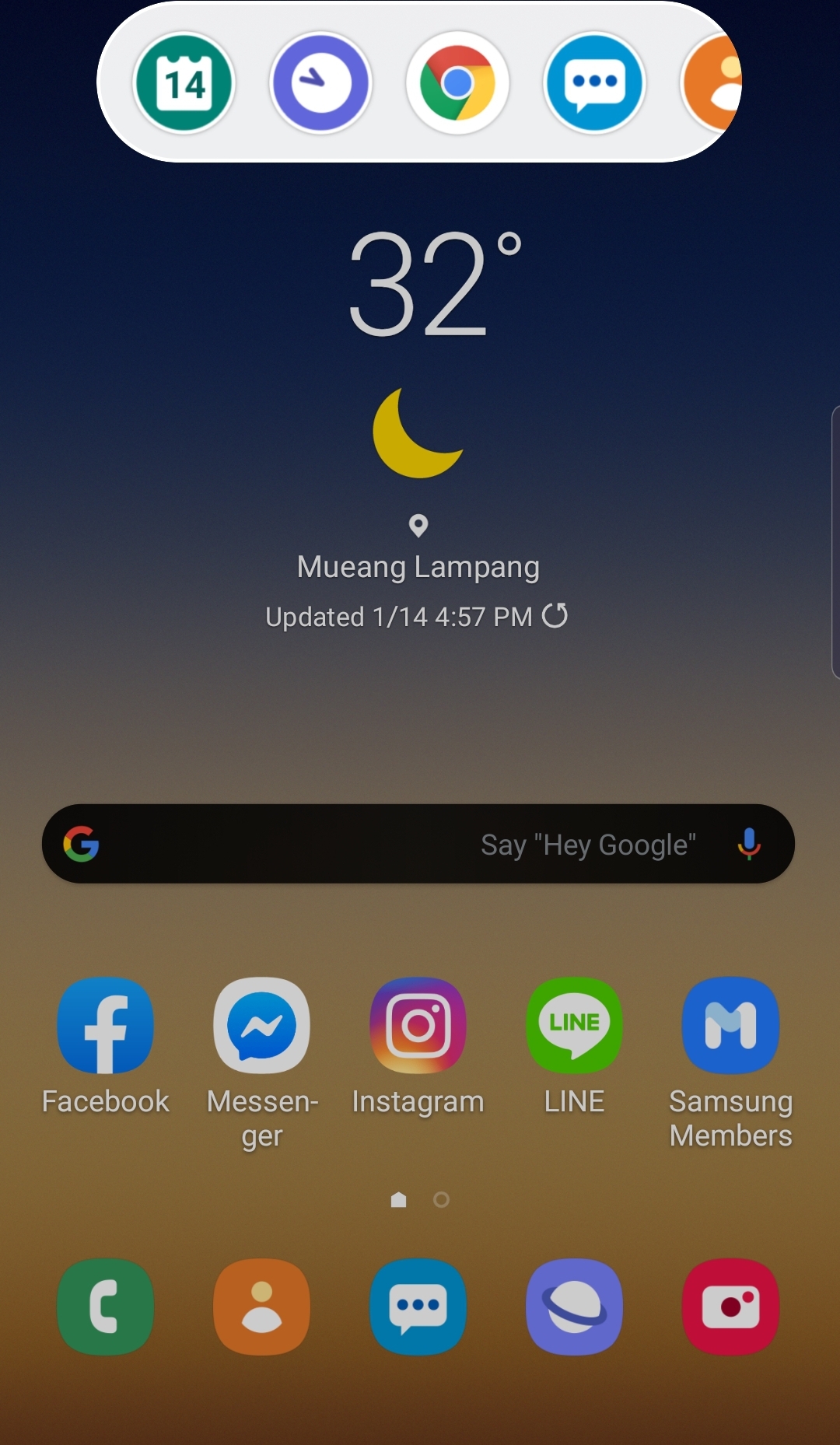Open the weather widget showing 32°

click(x=418, y=284)
